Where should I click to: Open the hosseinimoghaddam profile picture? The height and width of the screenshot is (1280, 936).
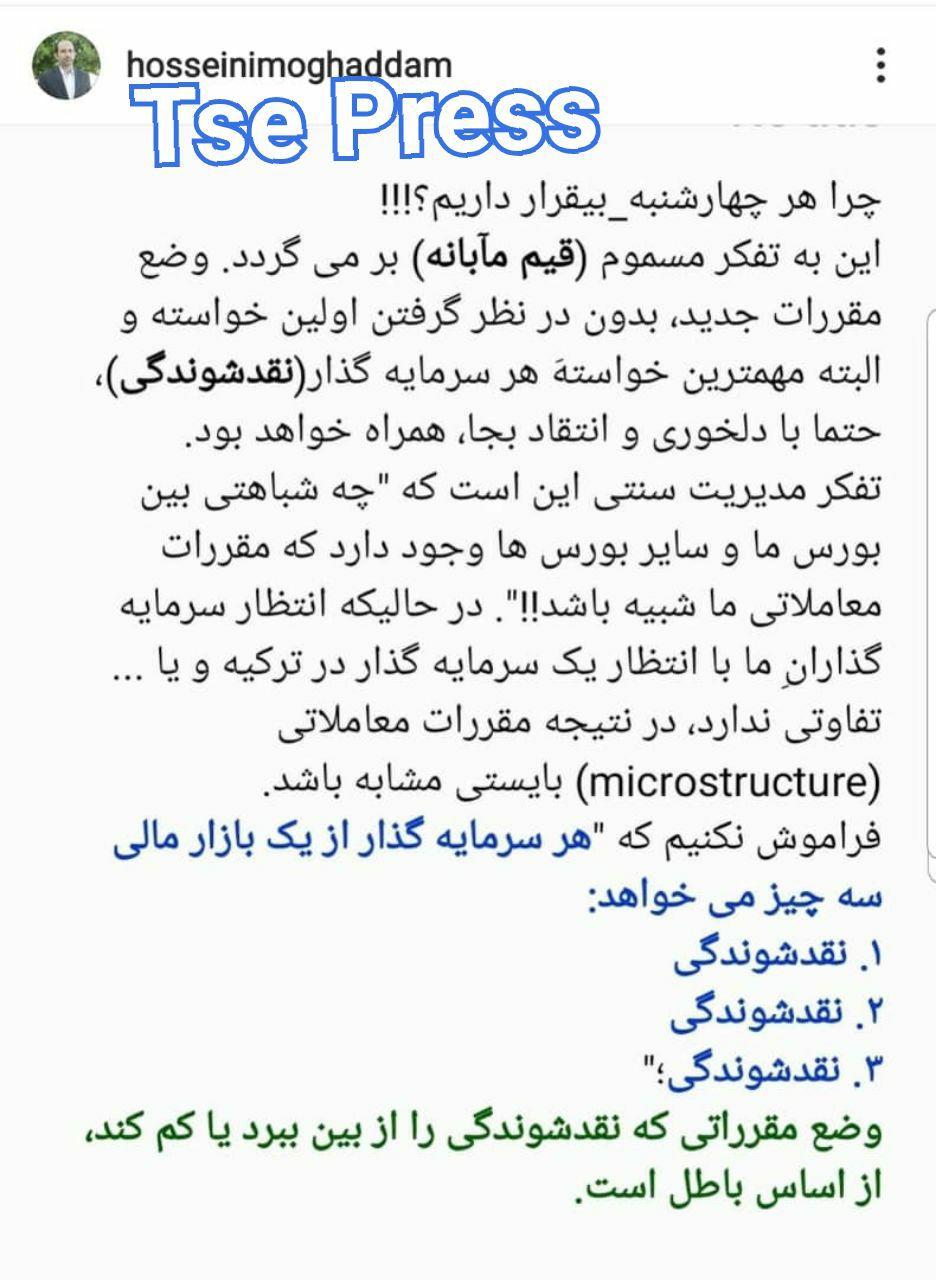pos(67,66)
